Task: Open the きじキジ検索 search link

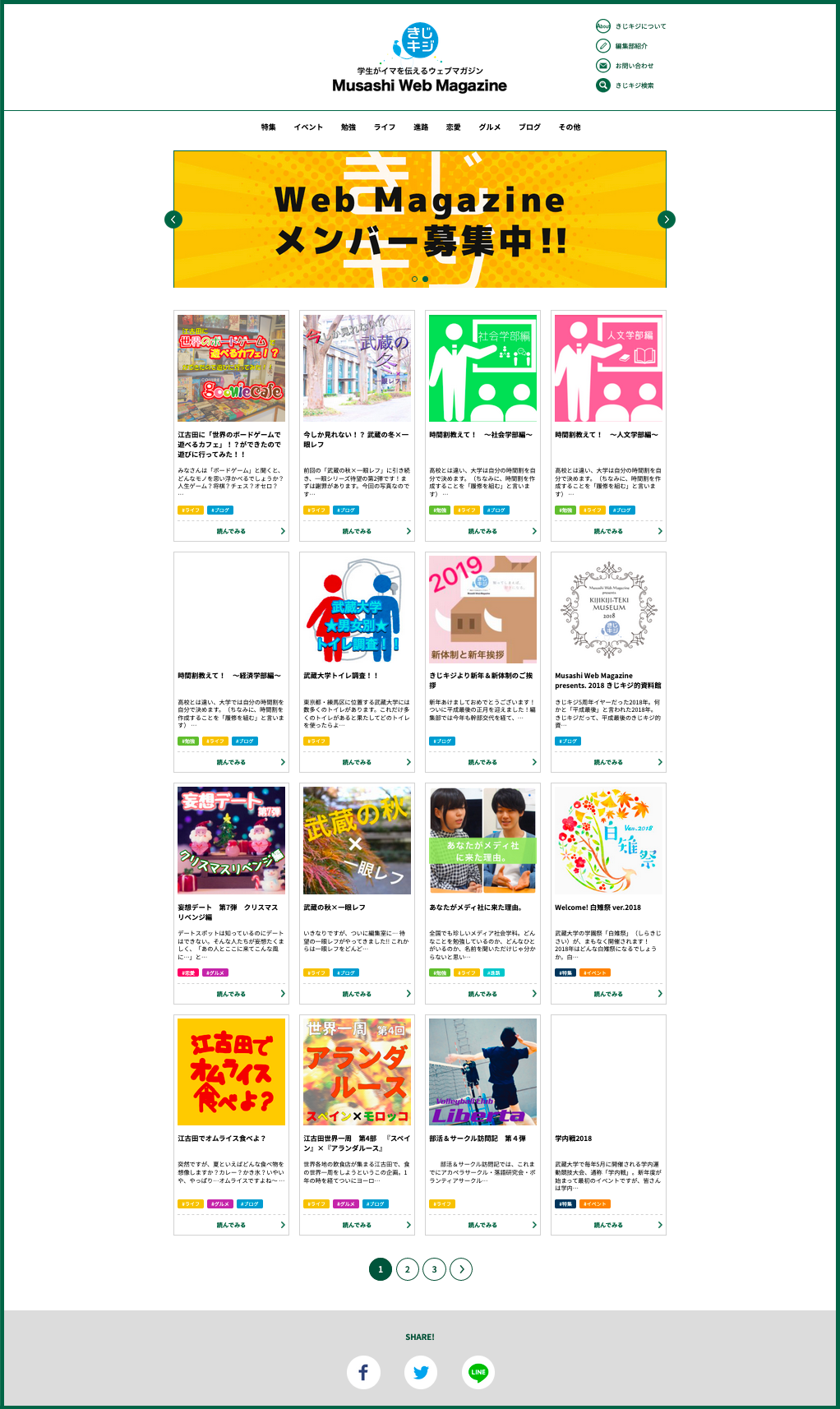Action: [634, 85]
